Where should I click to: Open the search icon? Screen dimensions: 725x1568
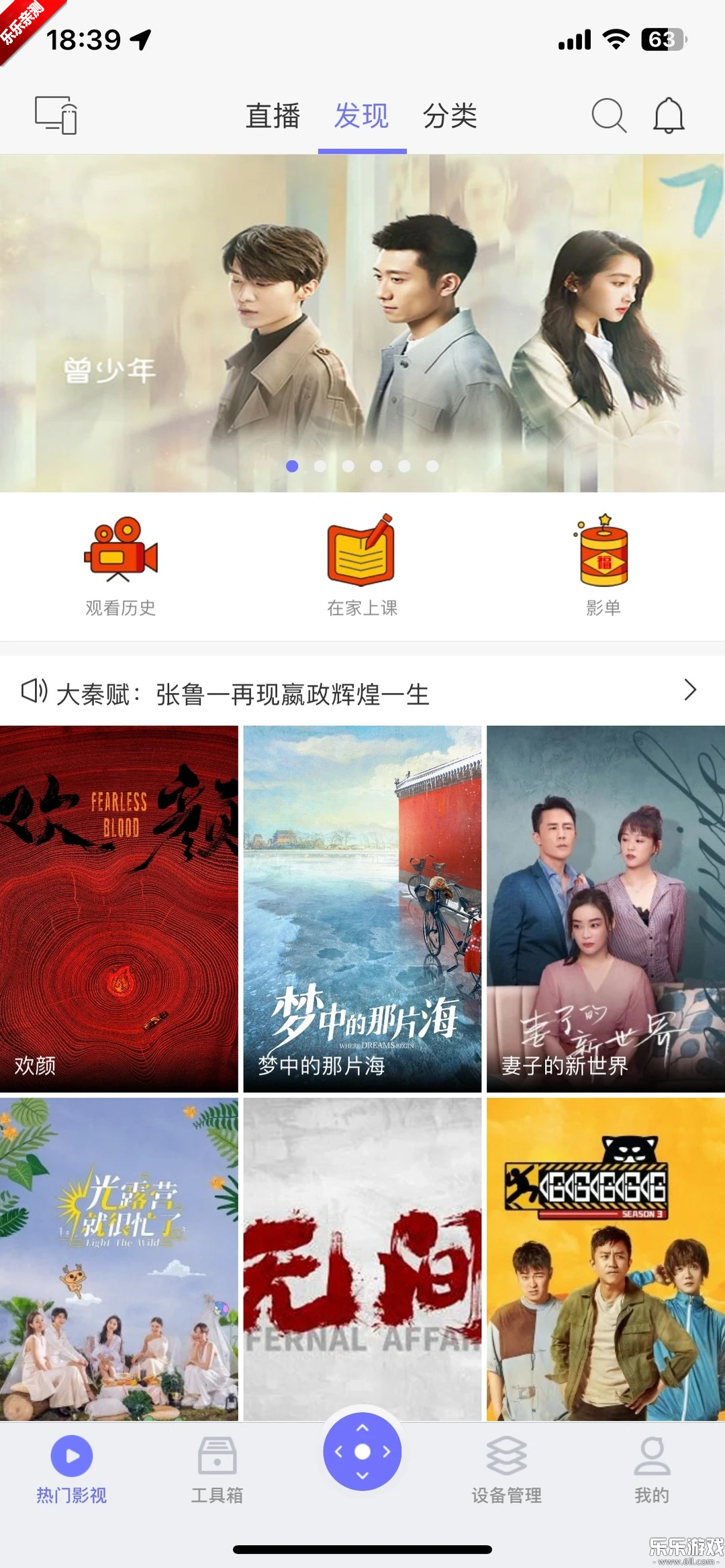point(608,115)
